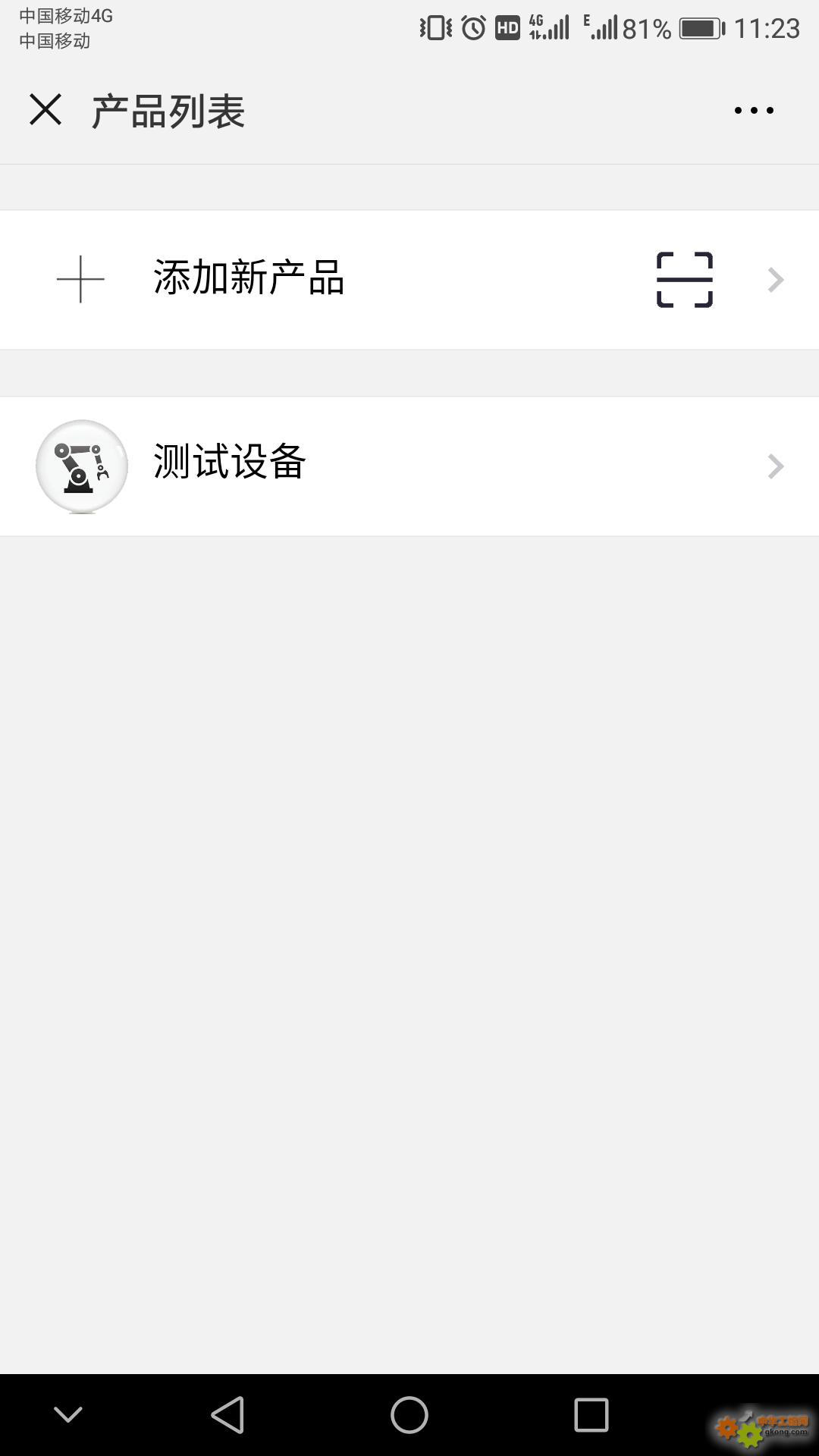Open the 测试设备 product
Screen dimensions: 819x1456
(x=409, y=466)
